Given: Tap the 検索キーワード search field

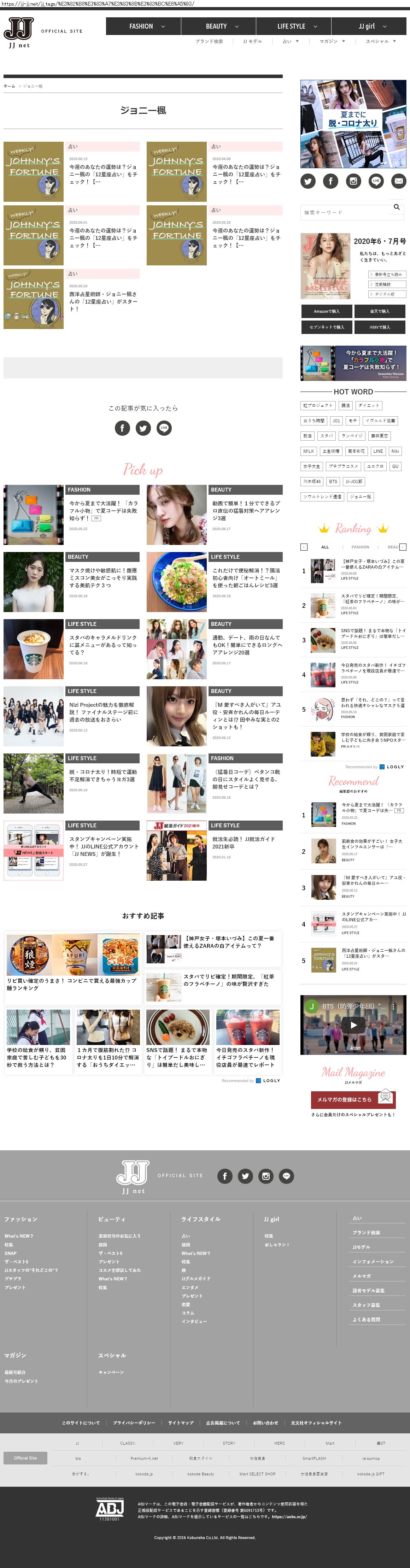Looking at the screenshot, I should click(344, 212).
